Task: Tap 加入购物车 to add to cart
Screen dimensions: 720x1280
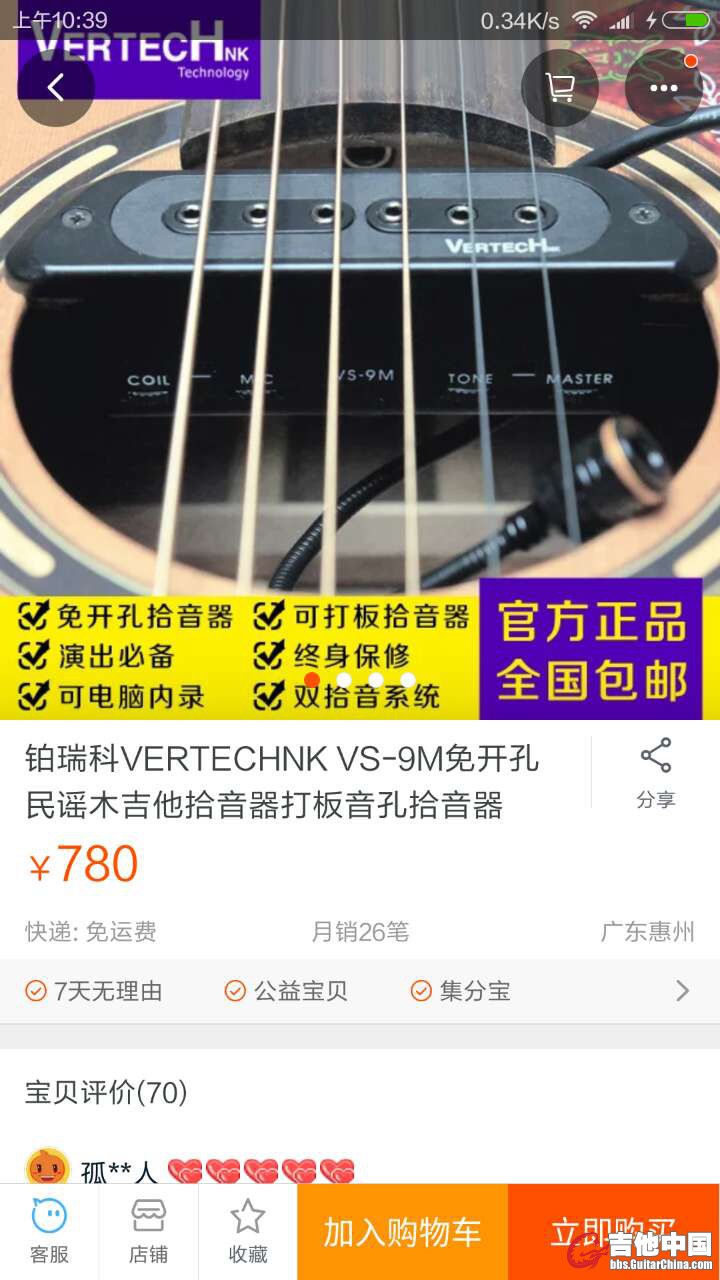Action: coord(402,1232)
